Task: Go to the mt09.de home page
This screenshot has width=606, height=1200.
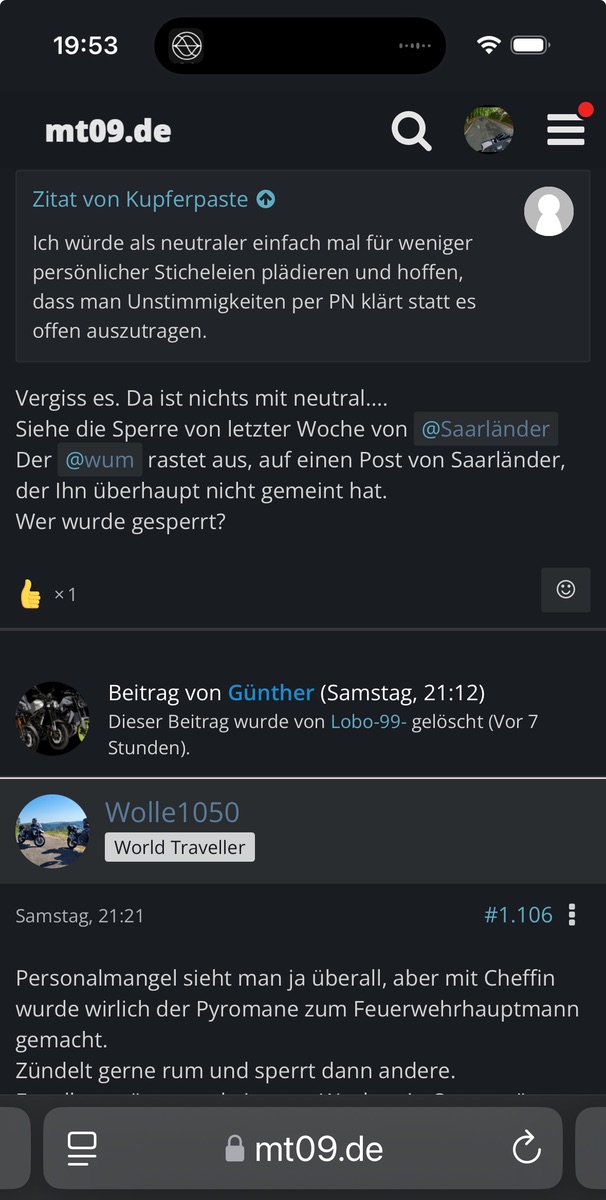Action: (108, 131)
